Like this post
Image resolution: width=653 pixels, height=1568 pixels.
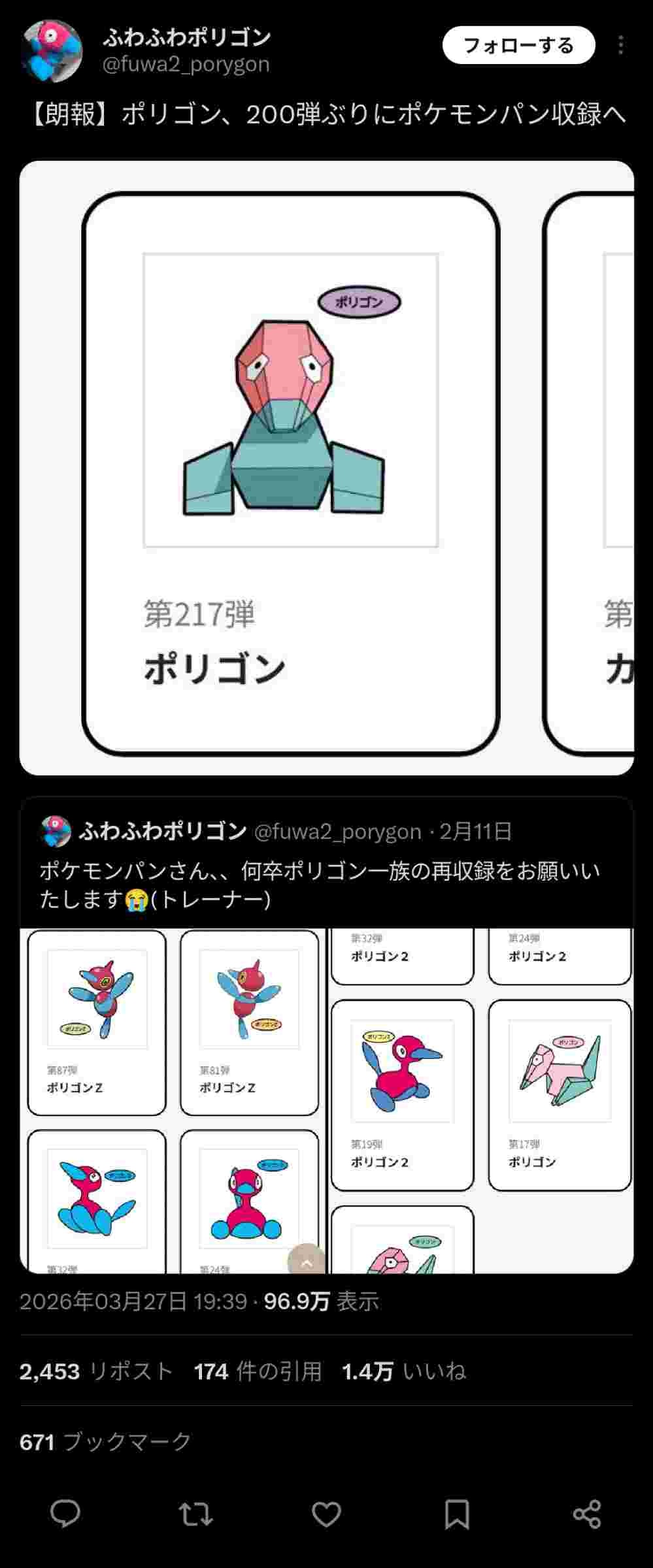(x=326, y=1514)
